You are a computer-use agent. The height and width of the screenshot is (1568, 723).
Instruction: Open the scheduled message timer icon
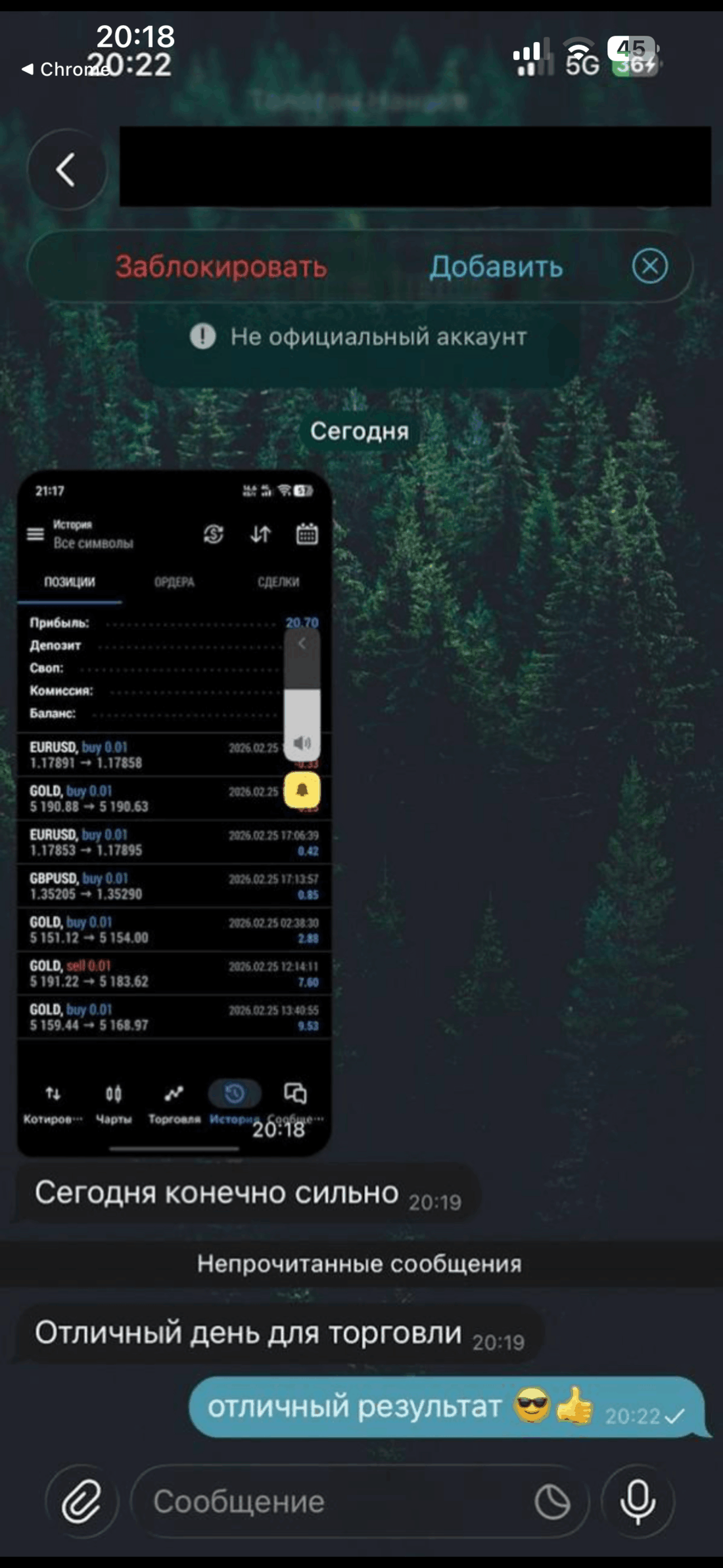[552, 1502]
